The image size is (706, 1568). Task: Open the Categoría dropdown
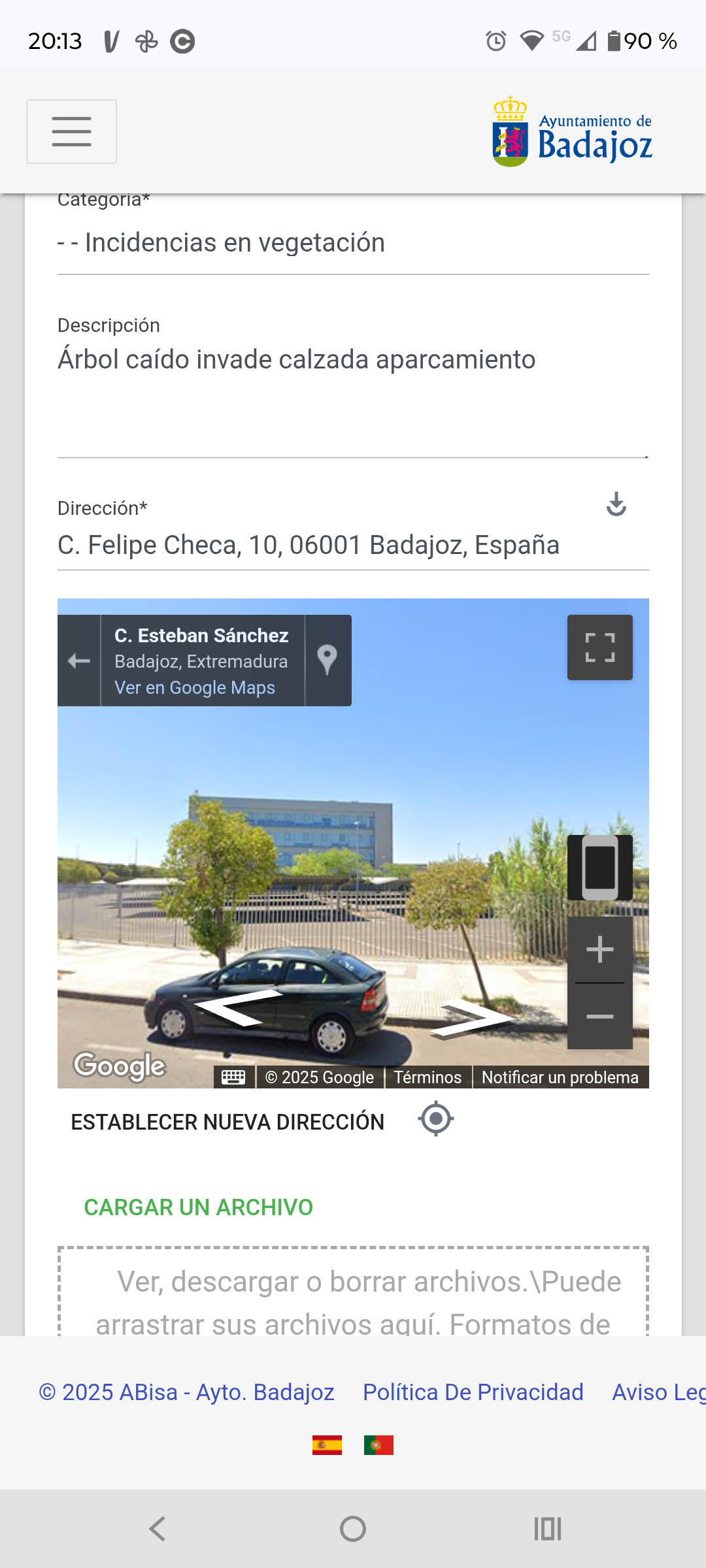pos(352,243)
